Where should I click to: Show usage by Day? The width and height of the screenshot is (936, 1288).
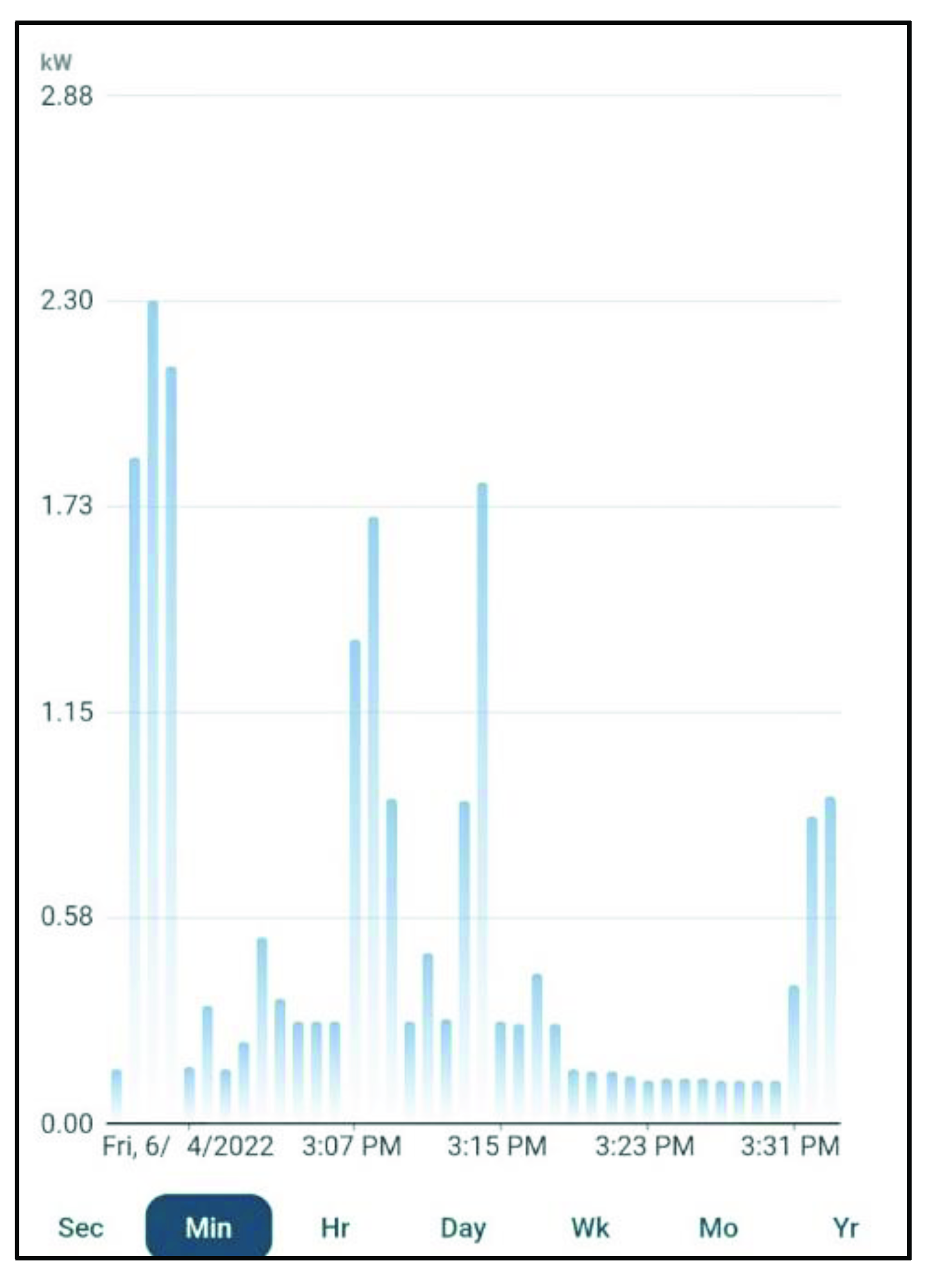[463, 1228]
